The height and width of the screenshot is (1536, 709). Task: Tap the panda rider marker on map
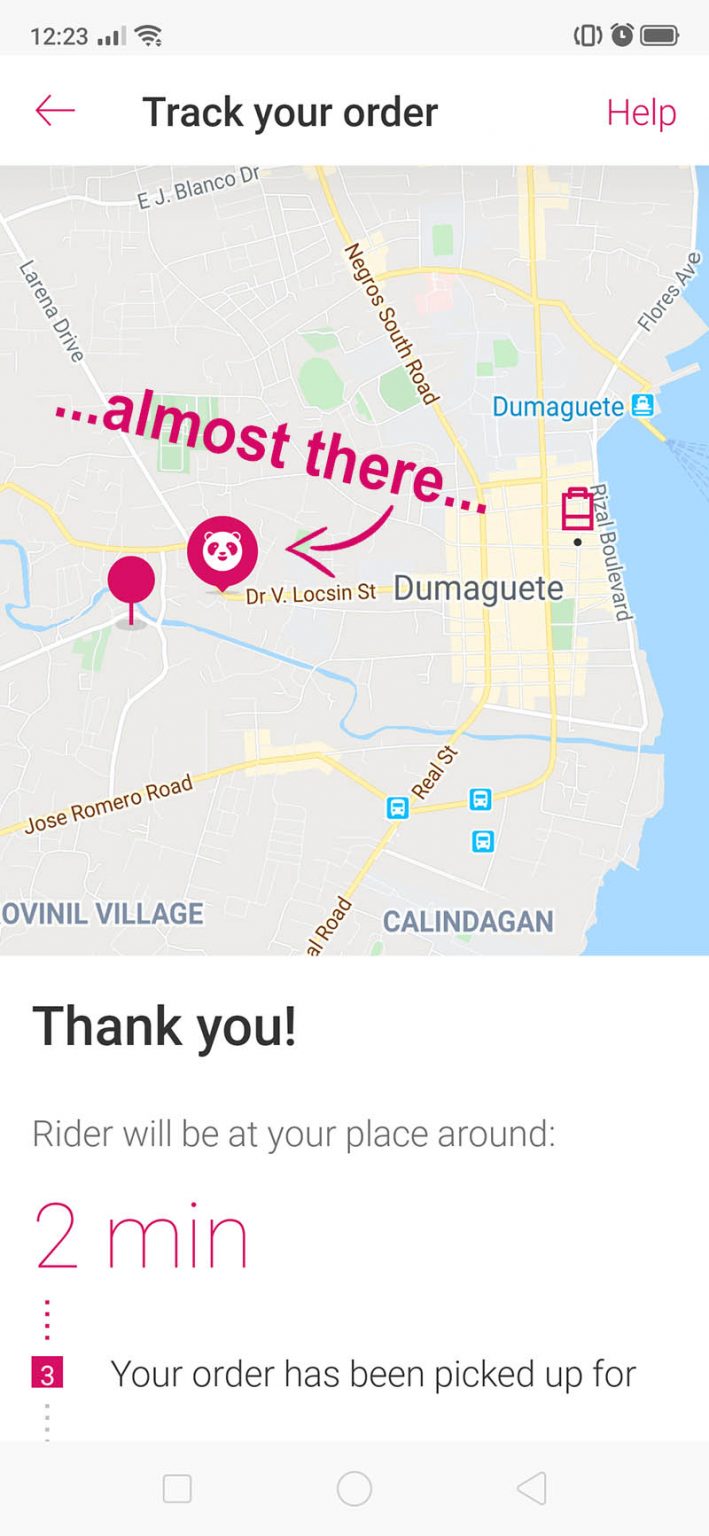click(222, 549)
